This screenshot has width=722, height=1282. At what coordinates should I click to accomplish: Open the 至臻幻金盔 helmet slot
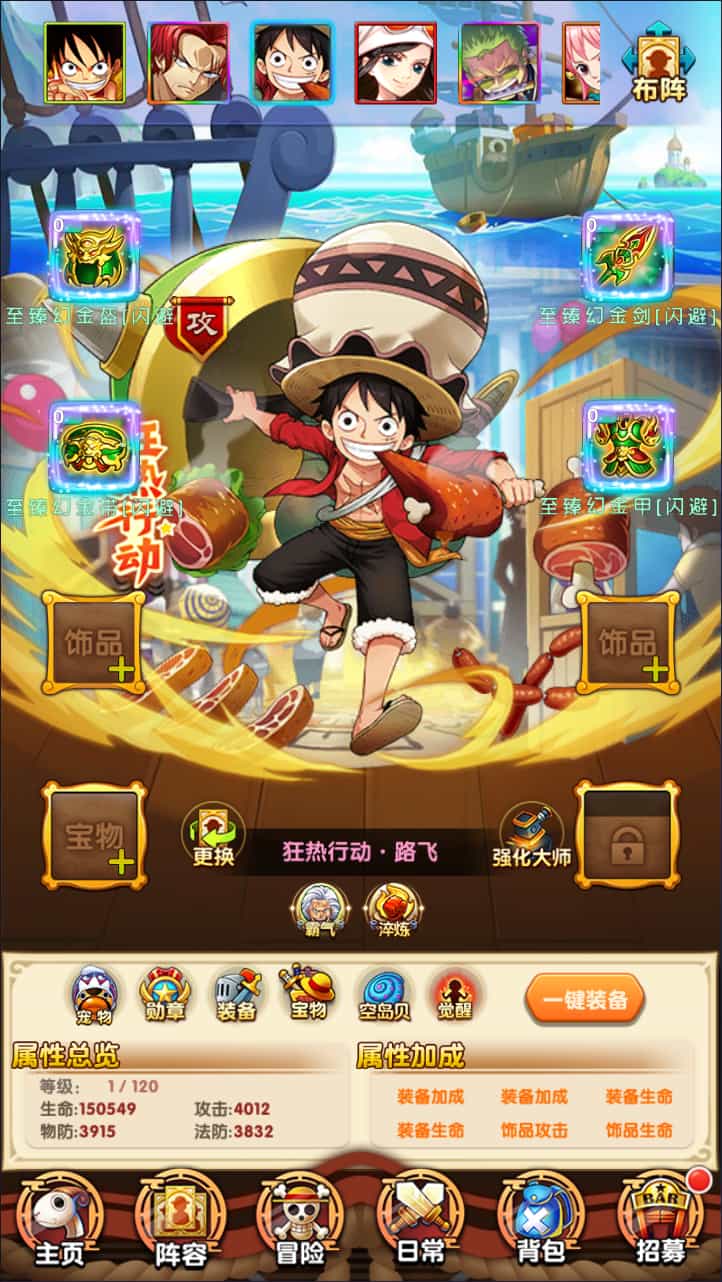click(94, 257)
